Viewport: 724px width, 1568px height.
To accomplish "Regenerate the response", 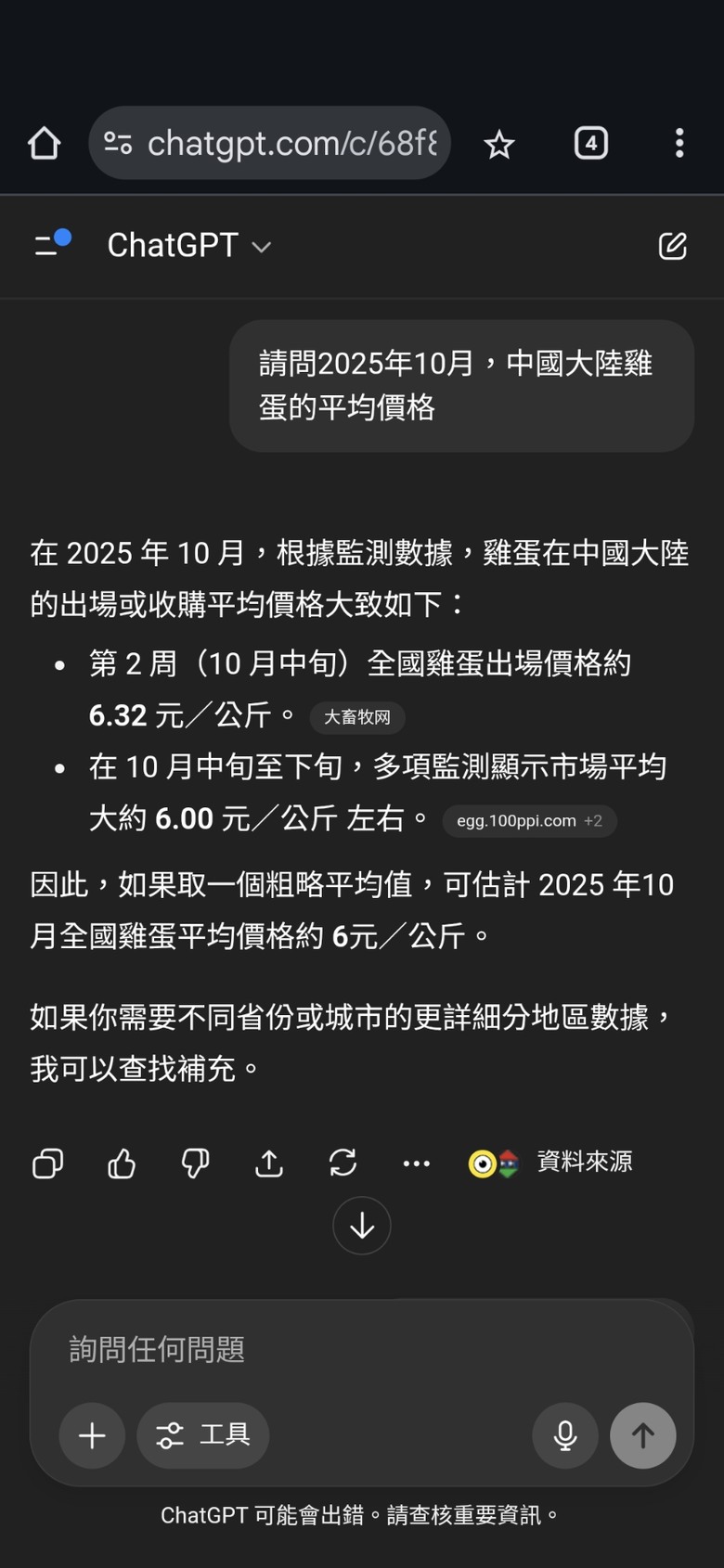I will (343, 1163).
